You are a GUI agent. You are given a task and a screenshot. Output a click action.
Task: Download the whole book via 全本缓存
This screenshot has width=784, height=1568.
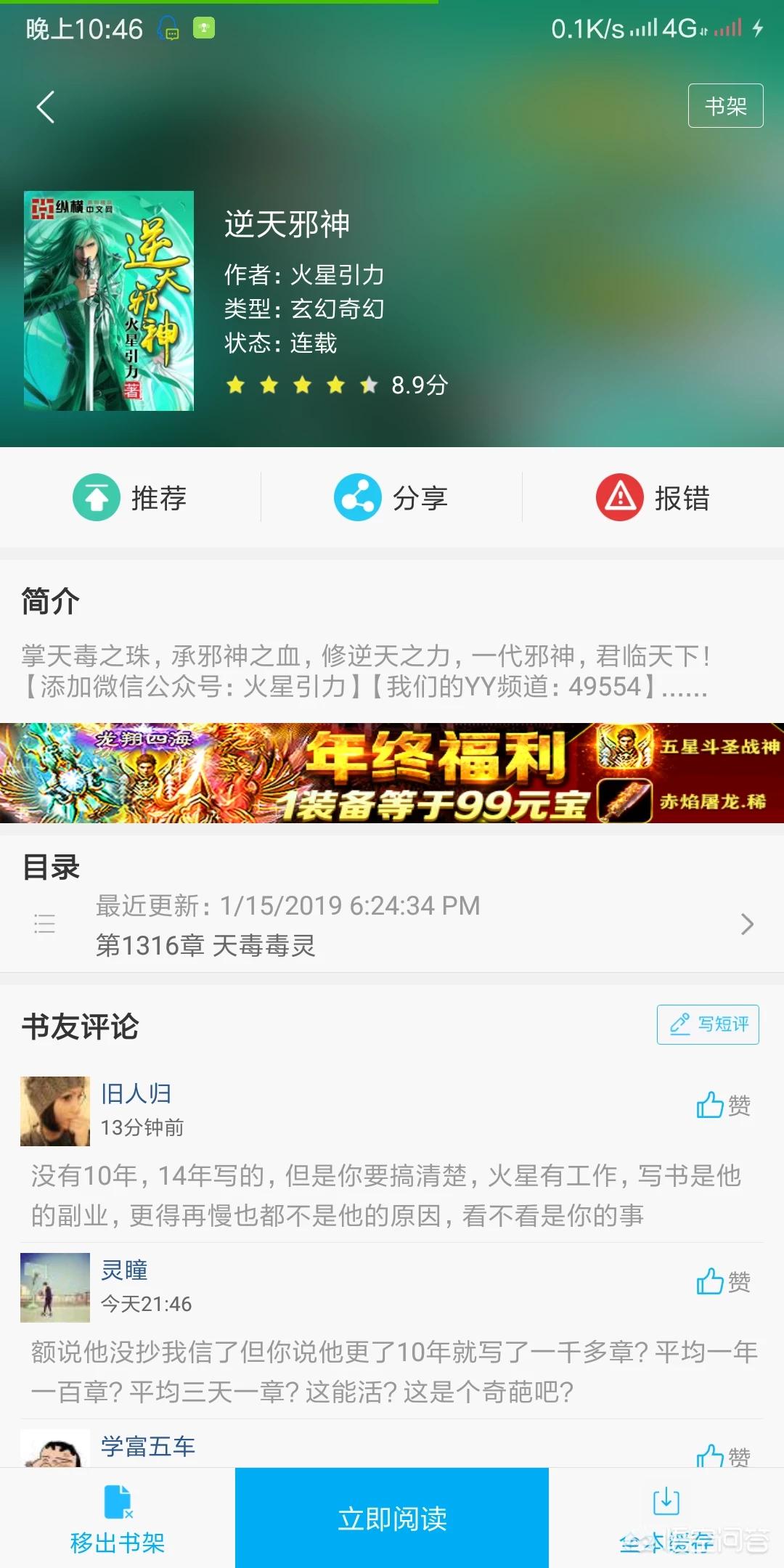tap(666, 1518)
